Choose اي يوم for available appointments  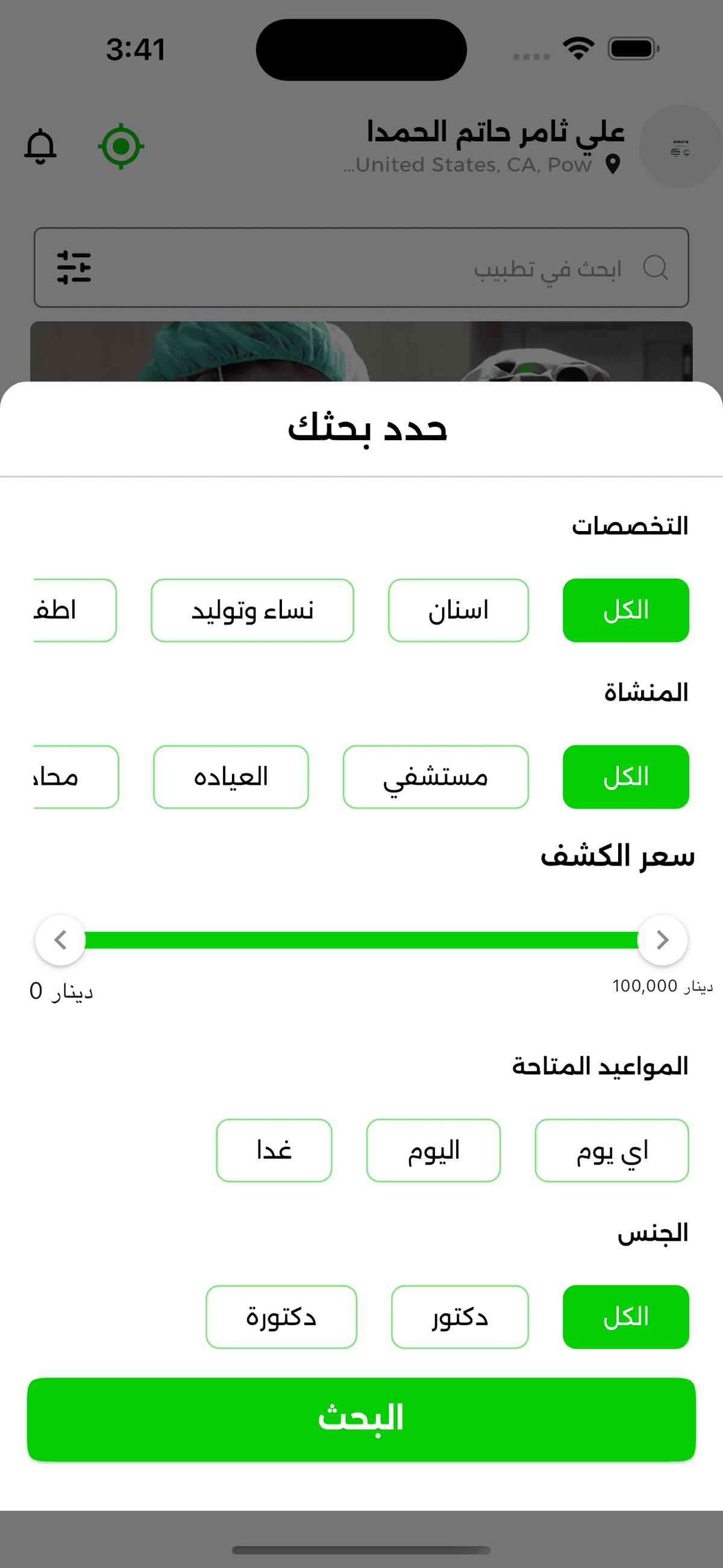tap(612, 1150)
